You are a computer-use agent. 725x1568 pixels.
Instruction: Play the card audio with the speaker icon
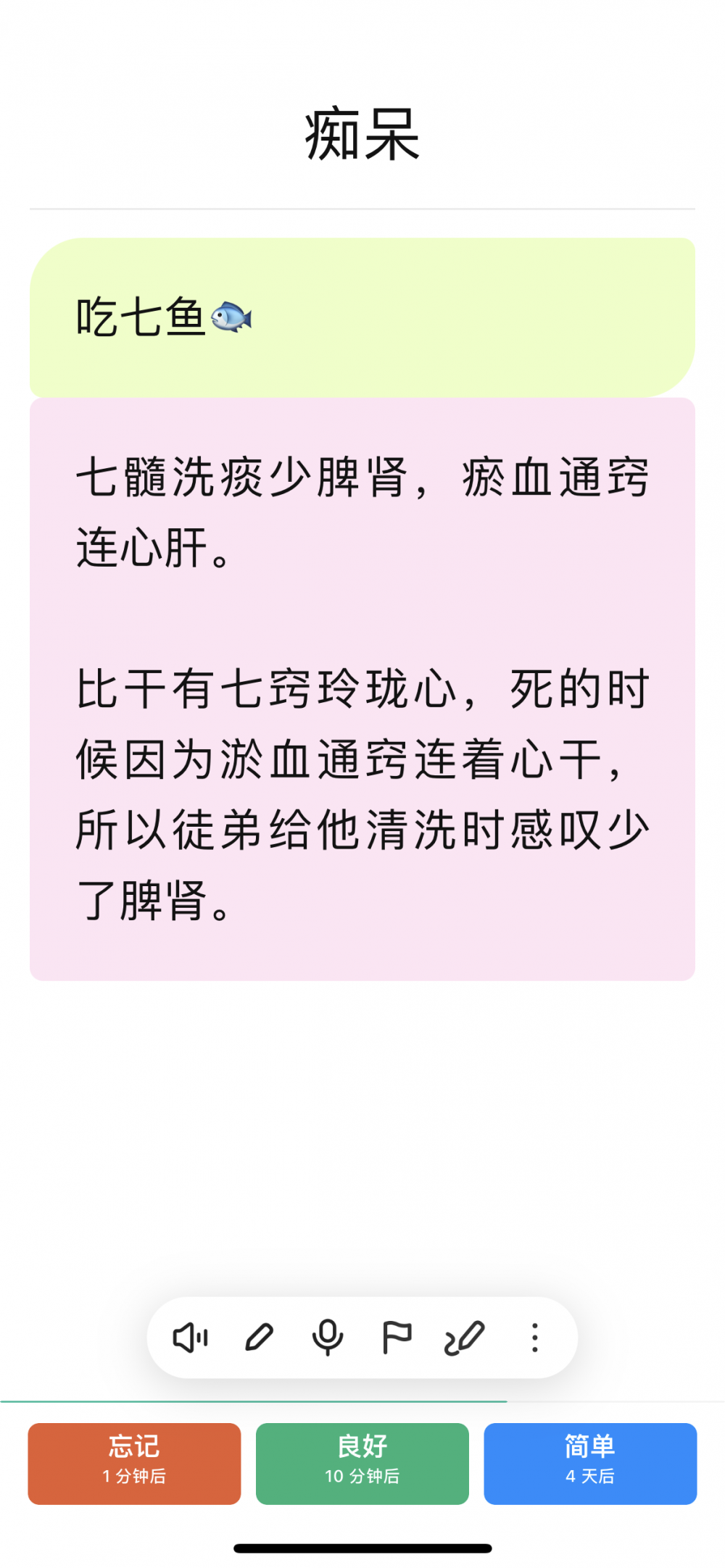point(190,1338)
